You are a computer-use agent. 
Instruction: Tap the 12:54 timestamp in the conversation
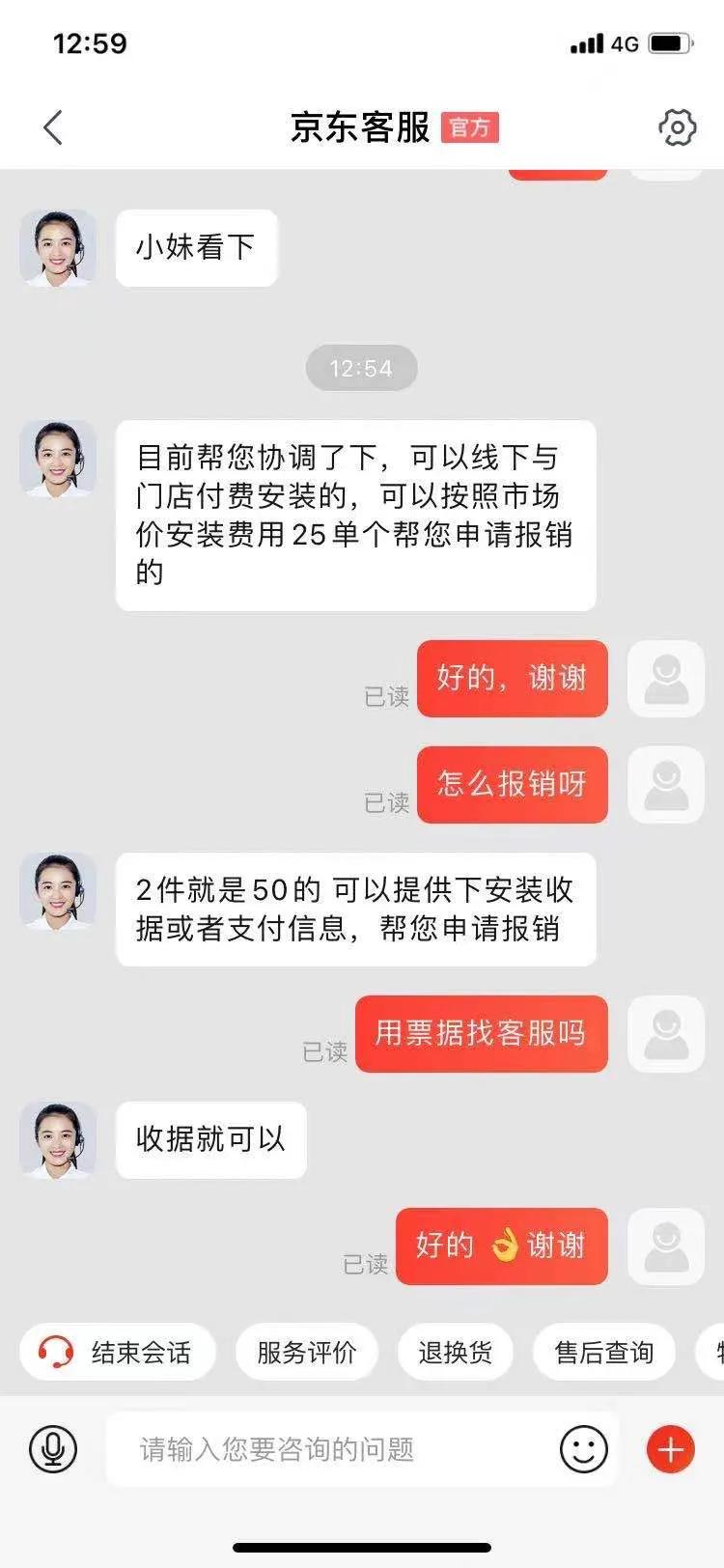point(362,368)
